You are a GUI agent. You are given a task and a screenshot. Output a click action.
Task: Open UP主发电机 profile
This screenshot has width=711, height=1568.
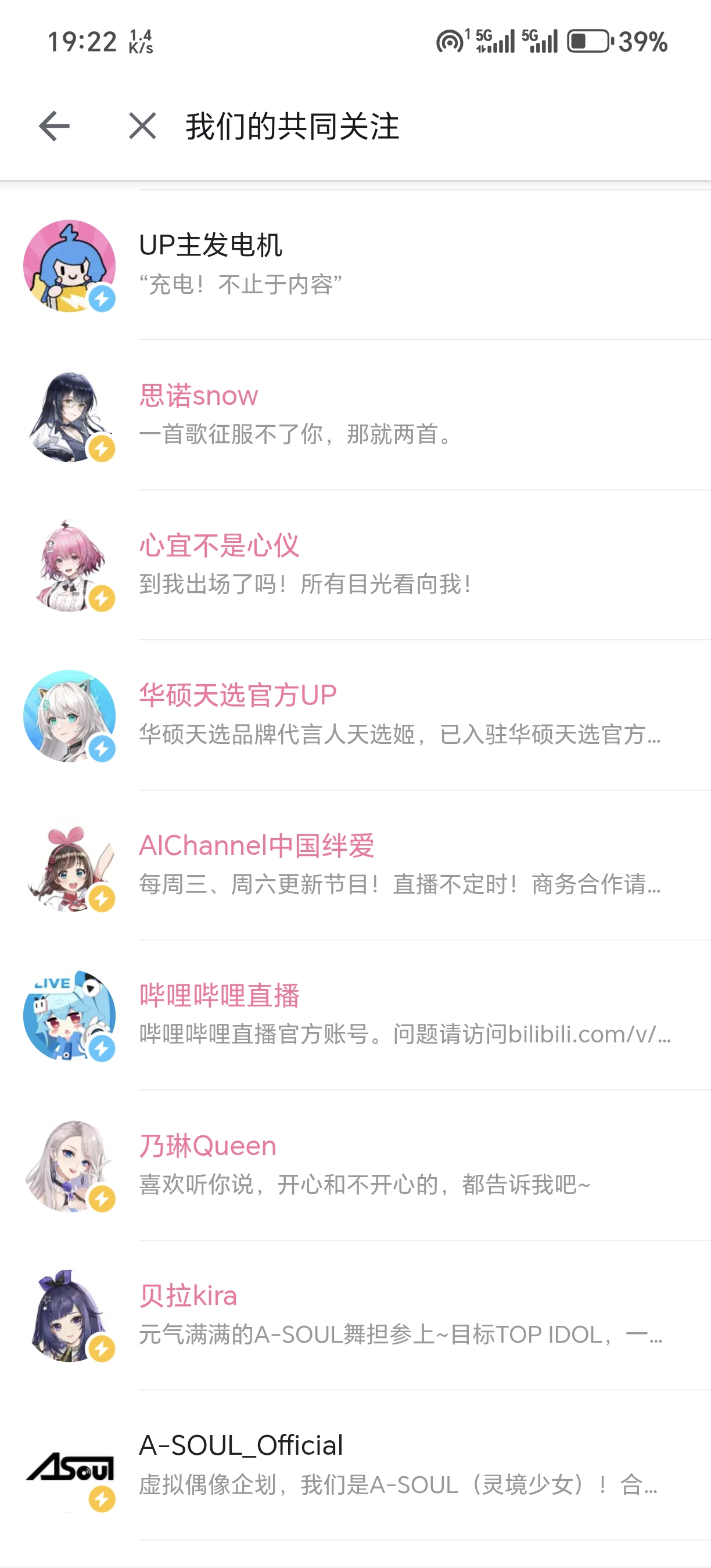click(211, 244)
